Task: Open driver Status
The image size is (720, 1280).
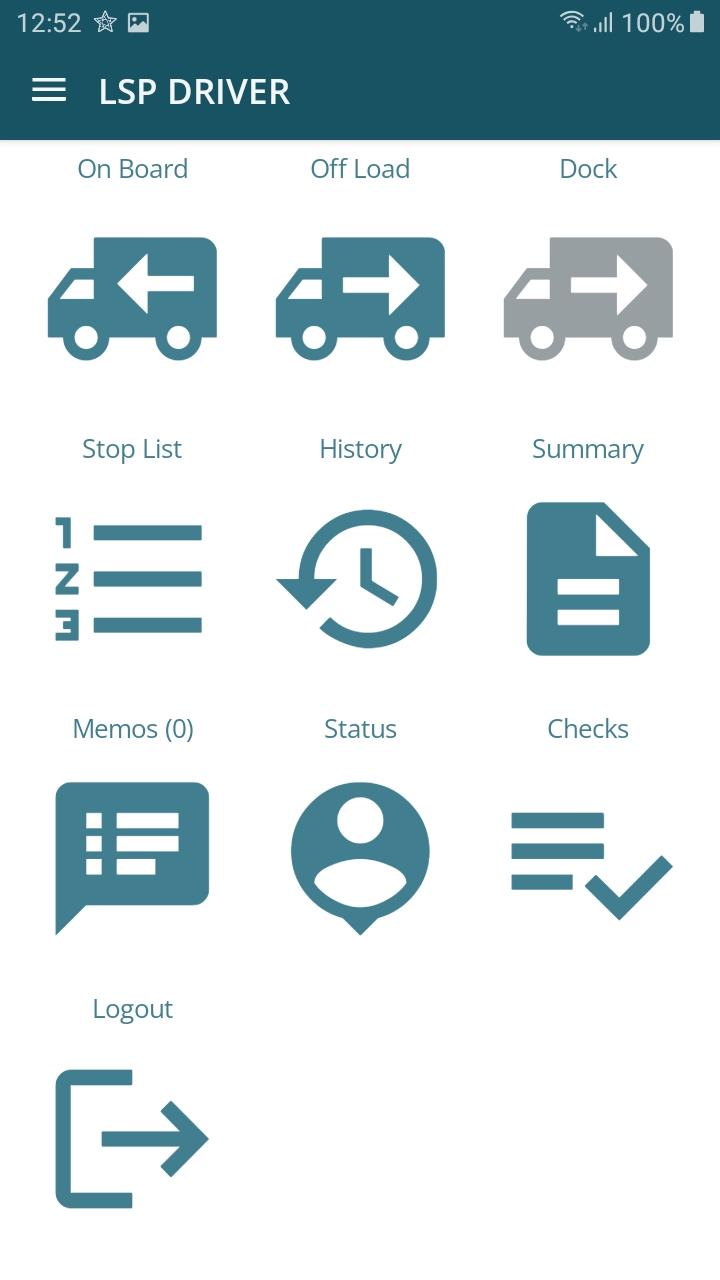Action: (360, 858)
